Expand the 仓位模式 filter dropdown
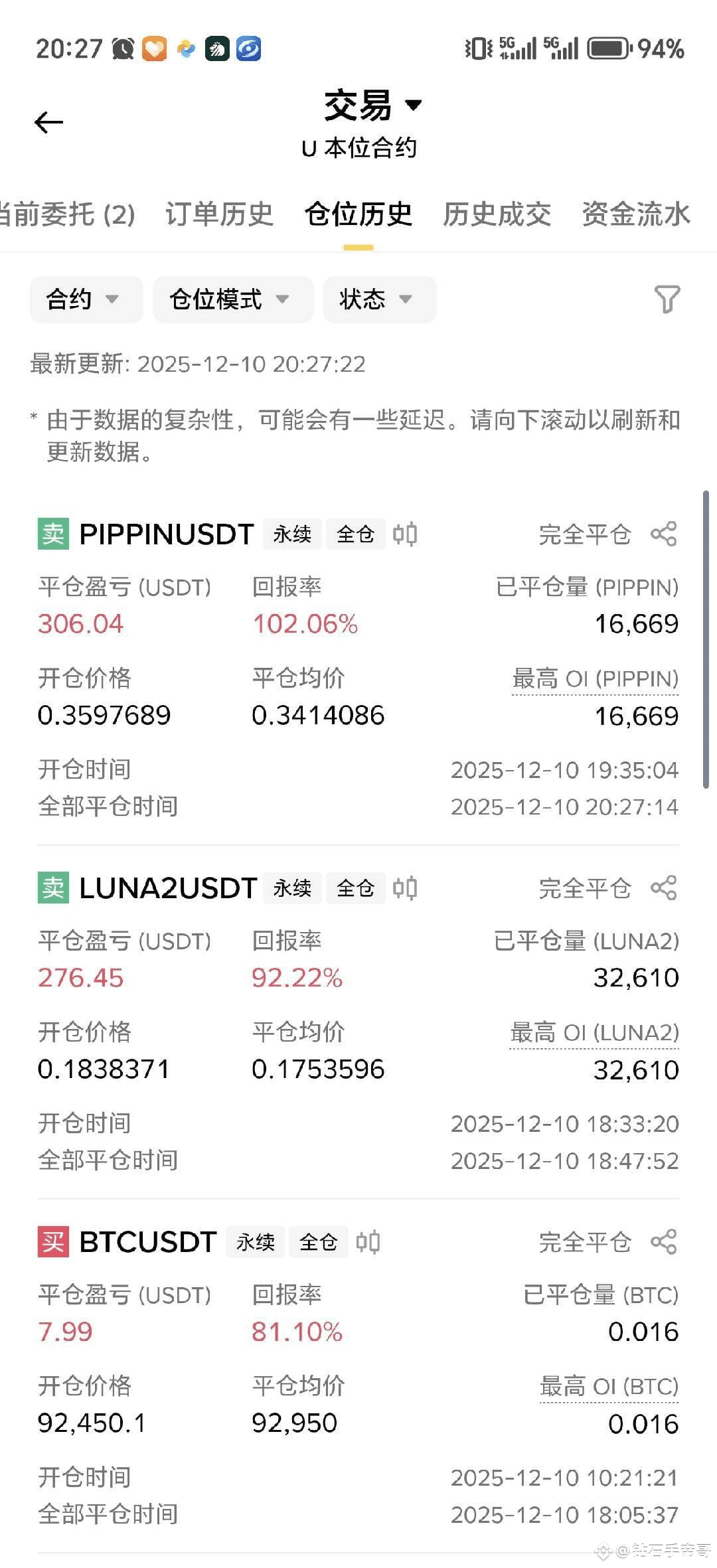The height and width of the screenshot is (1568, 717). click(x=233, y=299)
